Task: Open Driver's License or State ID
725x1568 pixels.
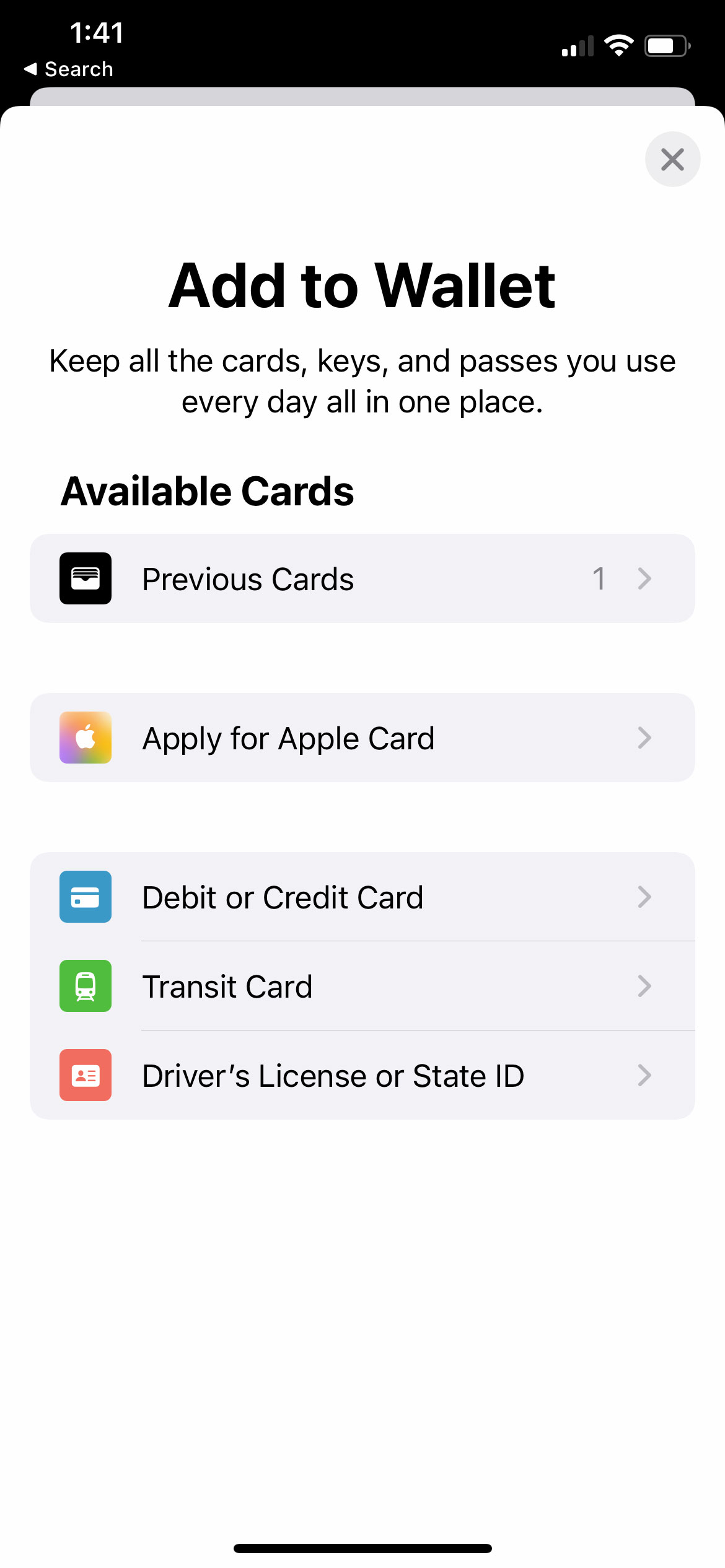Action: 362,1075
